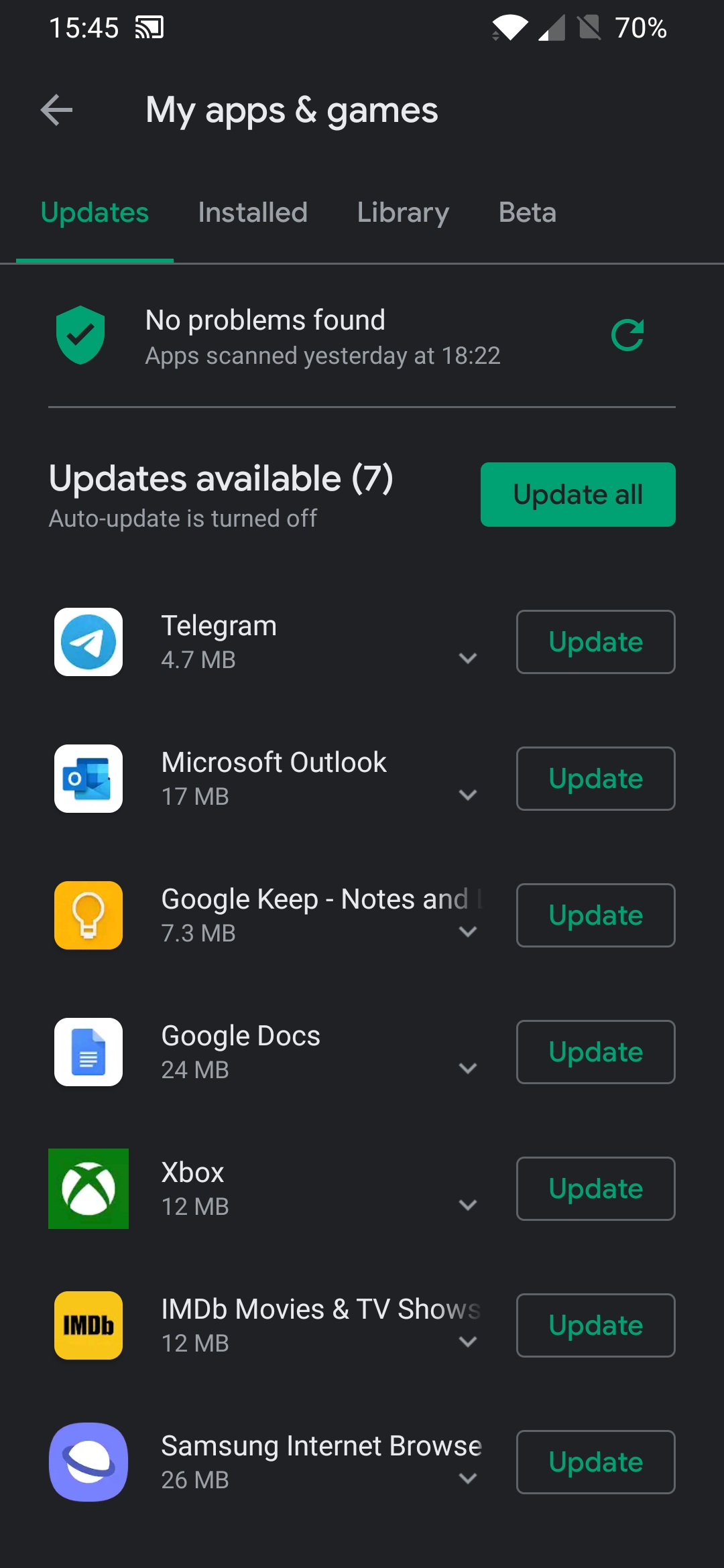Update the Telegram app
The width and height of the screenshot is (724, 1568).
pyautogui.click(x=595, y=642)
